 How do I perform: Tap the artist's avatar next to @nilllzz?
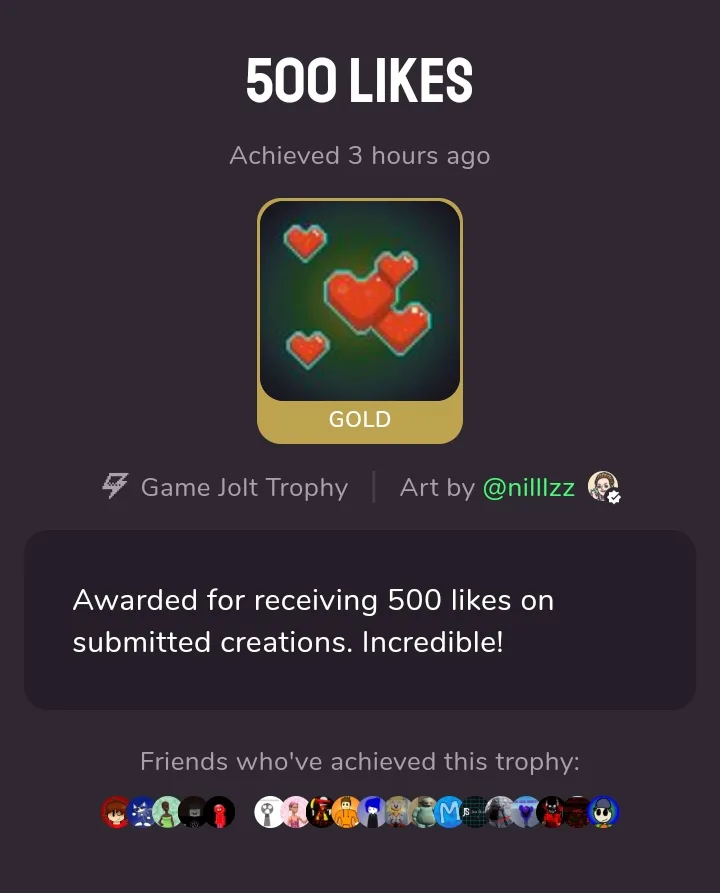pos(603,487)
